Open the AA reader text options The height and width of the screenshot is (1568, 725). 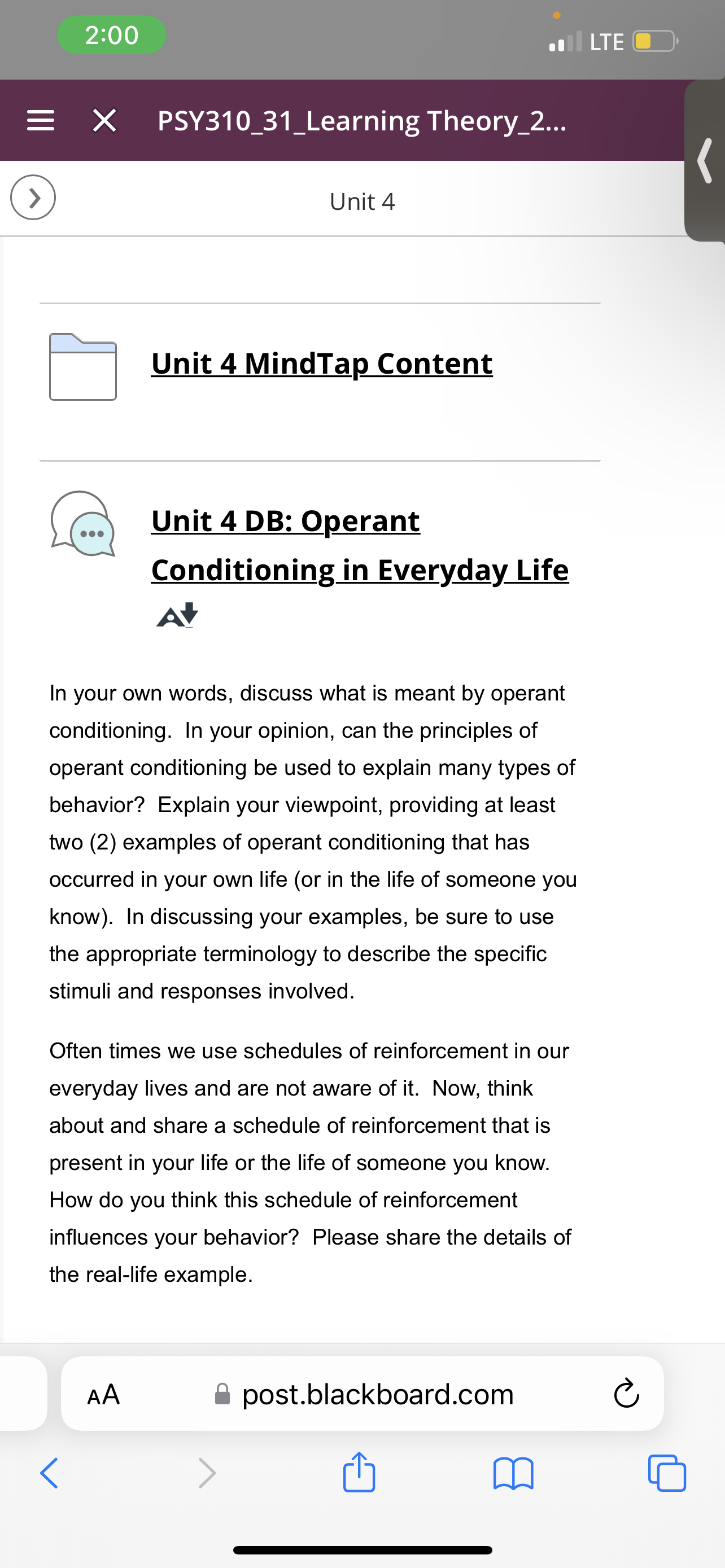pyautogui.click(x=103, y=1394)
